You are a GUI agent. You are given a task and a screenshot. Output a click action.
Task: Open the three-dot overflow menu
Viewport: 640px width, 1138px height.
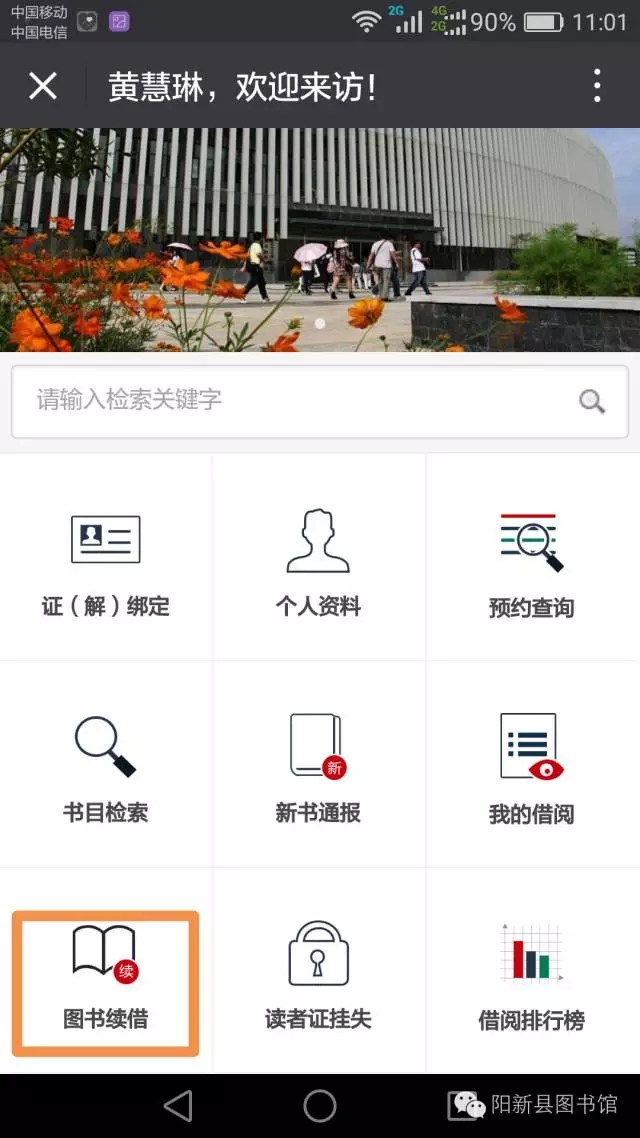596,86
